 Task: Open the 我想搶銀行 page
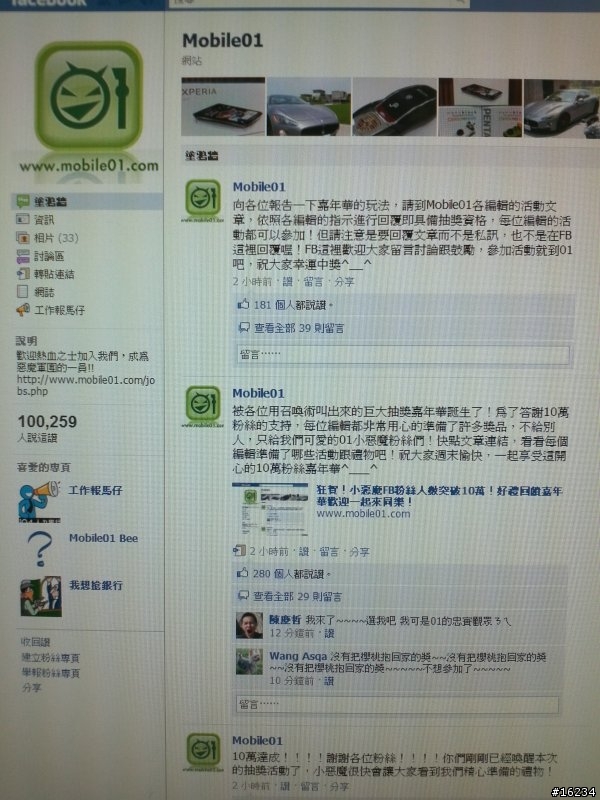96,585
